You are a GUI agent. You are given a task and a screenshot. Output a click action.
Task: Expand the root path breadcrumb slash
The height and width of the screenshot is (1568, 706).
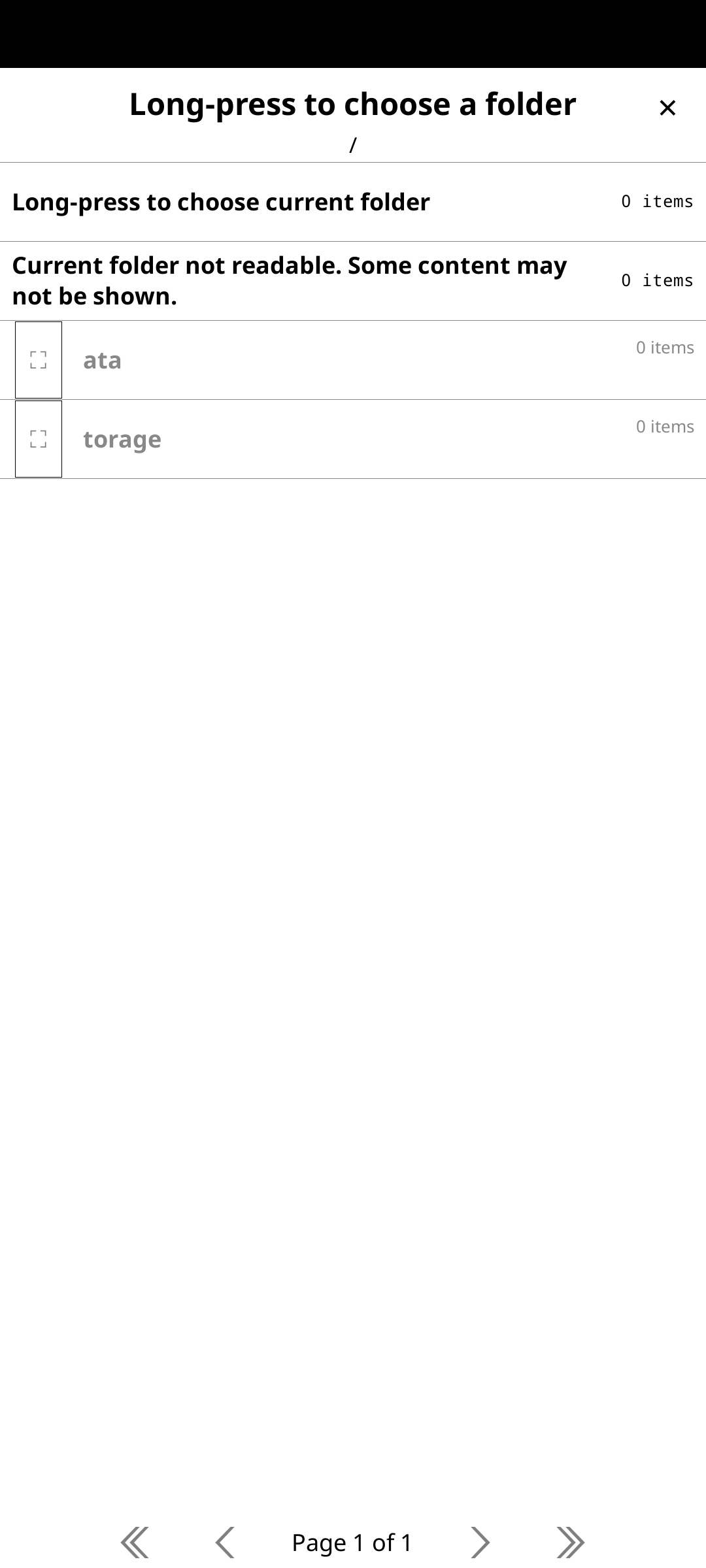point(353,145)
